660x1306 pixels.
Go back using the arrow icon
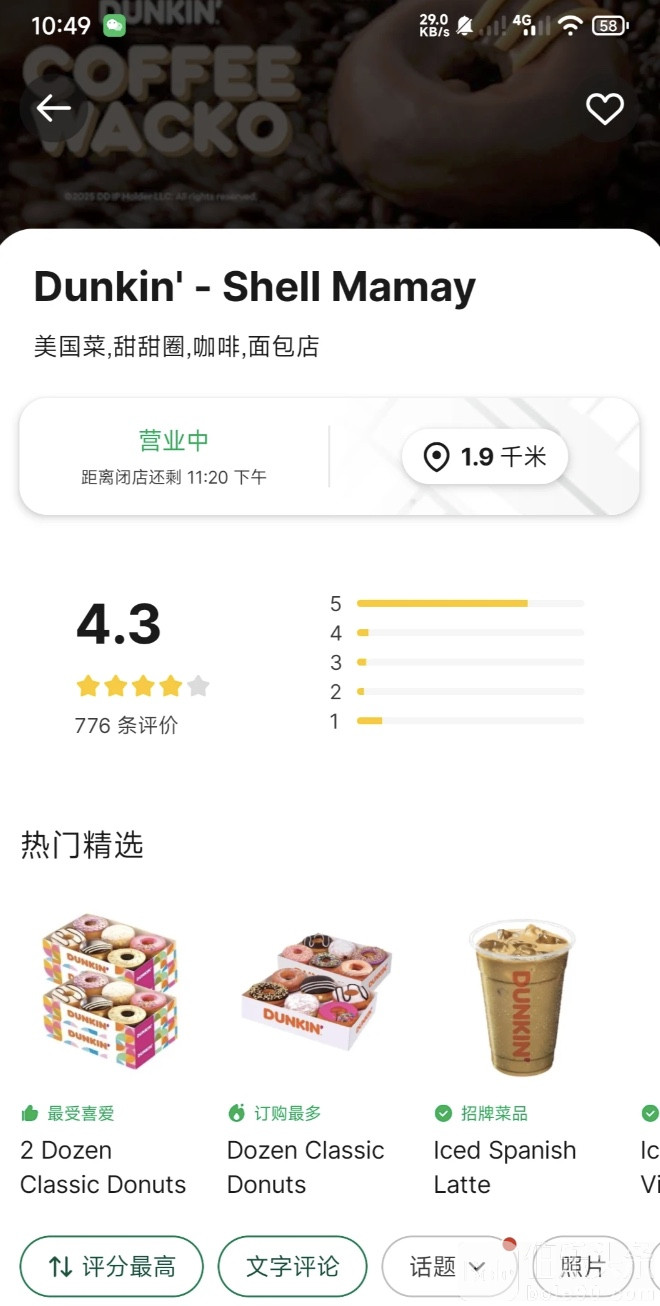tap(53, 109)
